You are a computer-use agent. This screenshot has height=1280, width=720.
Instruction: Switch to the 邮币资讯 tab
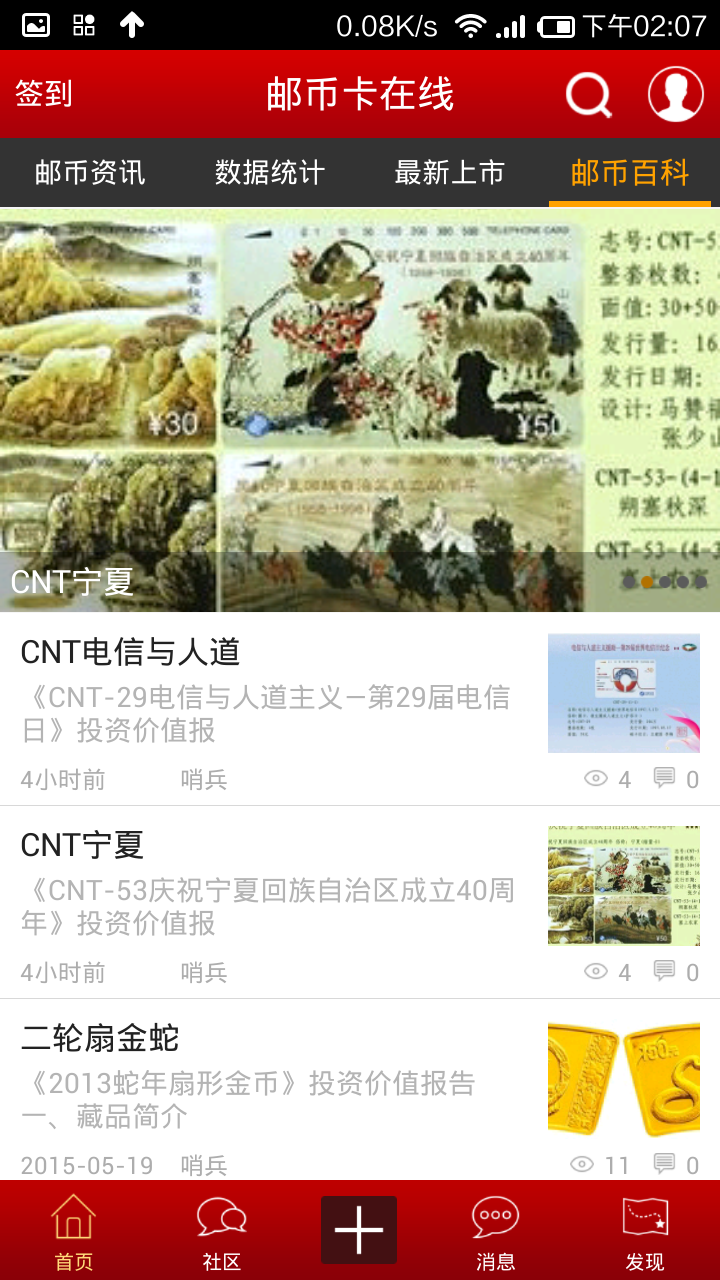pos(90,172)
